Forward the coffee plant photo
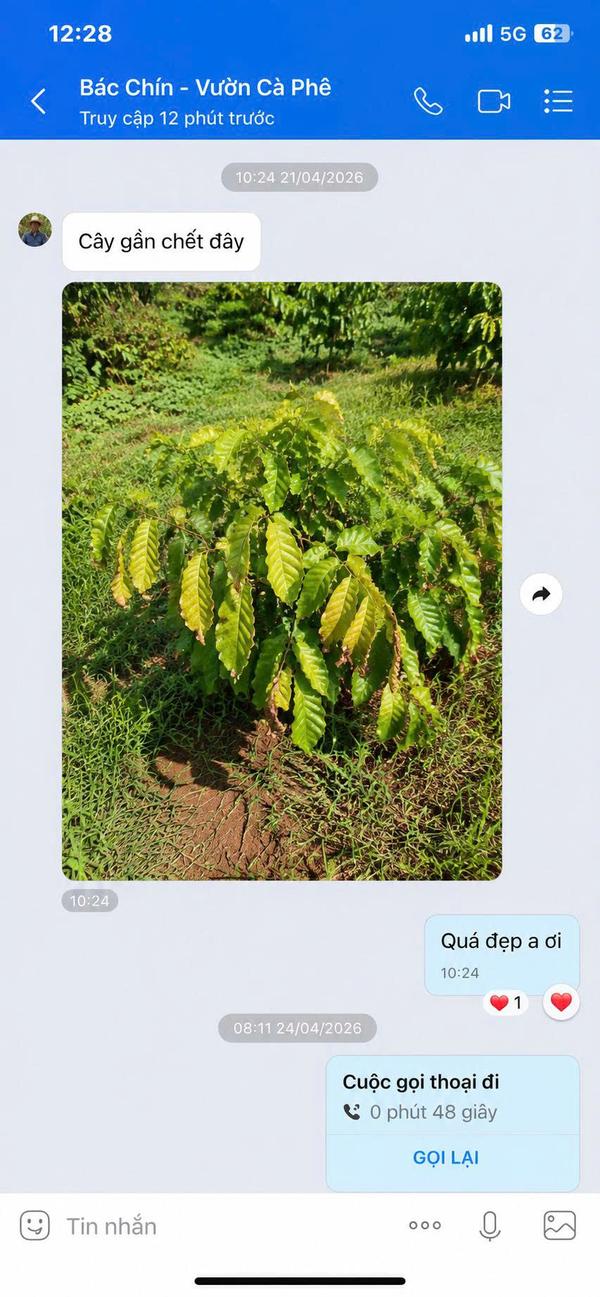The width and height of the screenshot is (600, 1297). (x=541, y=595)
